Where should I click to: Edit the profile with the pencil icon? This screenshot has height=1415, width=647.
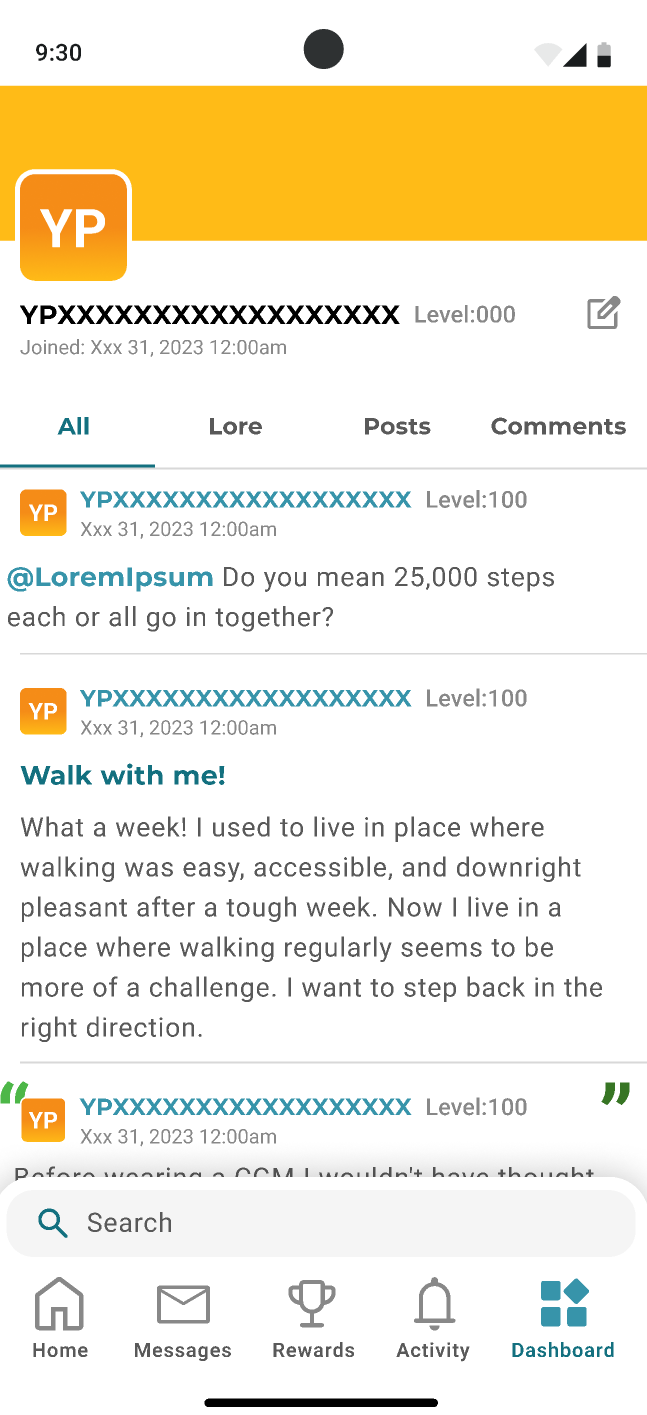603,313
